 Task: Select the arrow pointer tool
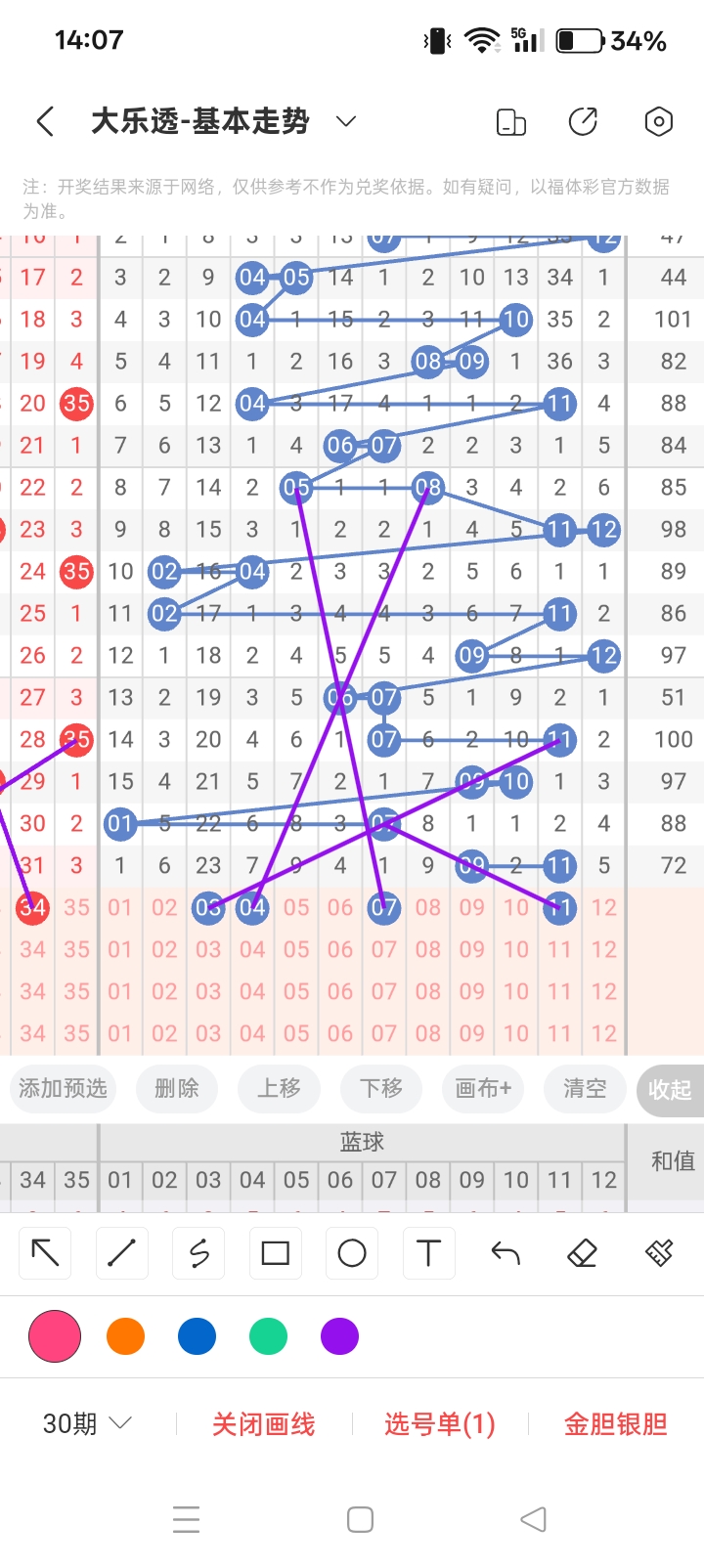pos(44,1252)
